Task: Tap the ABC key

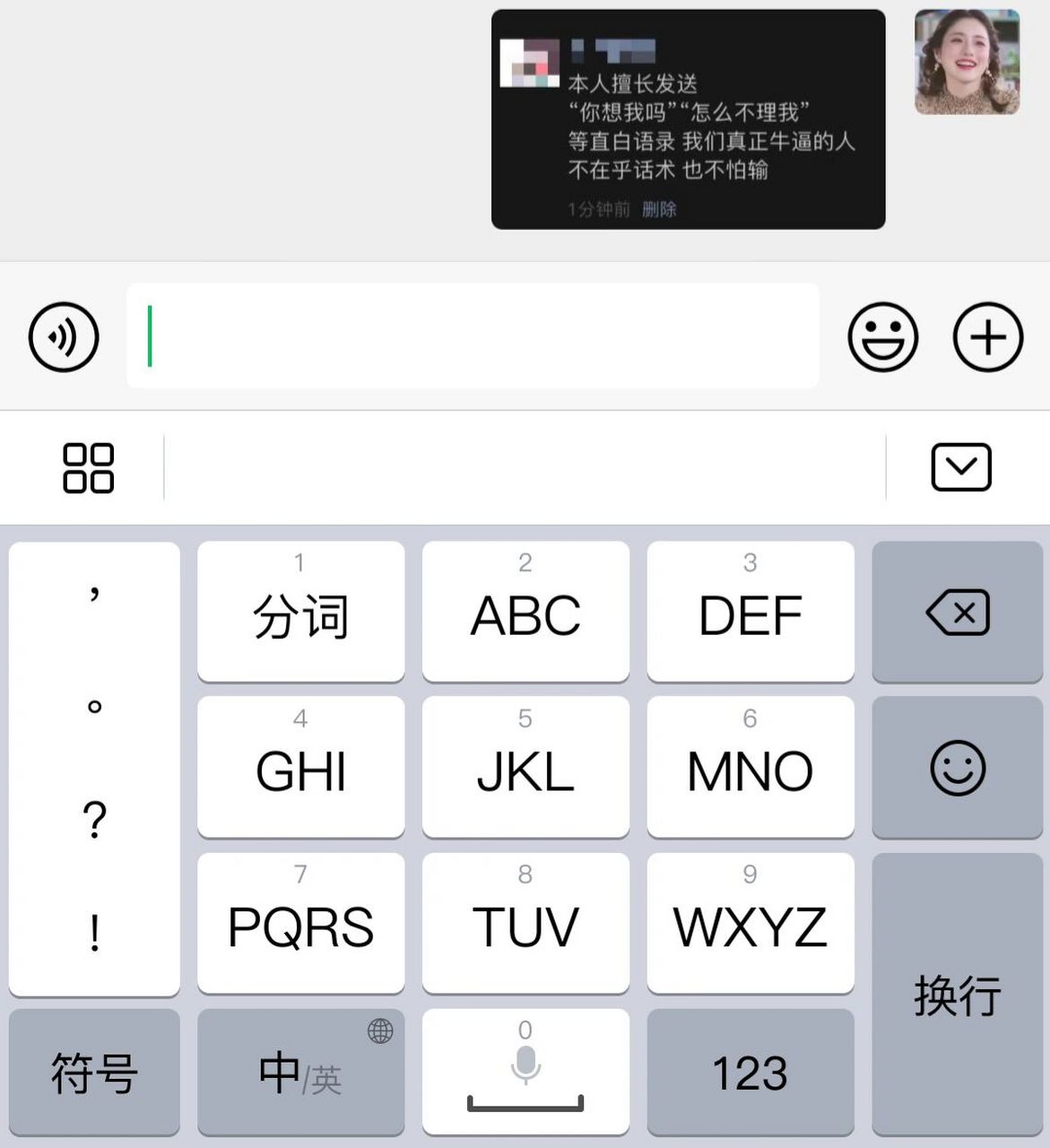Action: point(525,613)
